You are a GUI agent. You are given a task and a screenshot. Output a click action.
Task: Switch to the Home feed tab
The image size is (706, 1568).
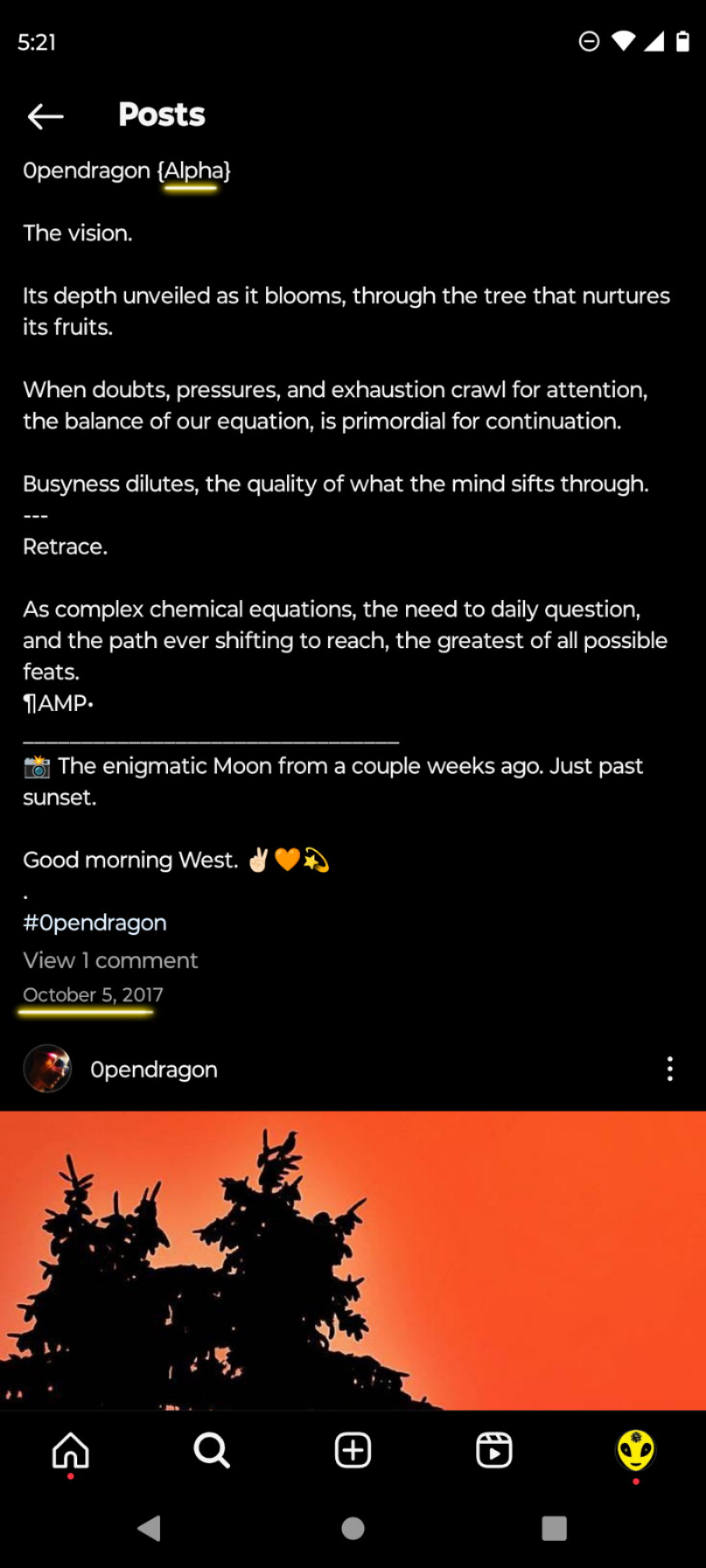(71, 1450)
